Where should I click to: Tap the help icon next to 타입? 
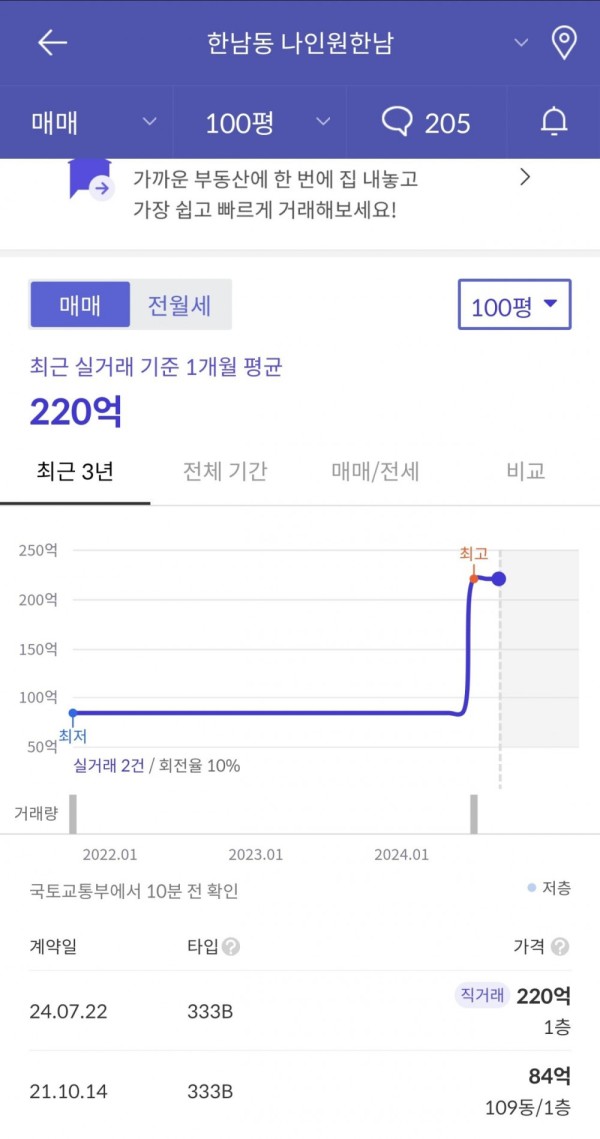(231, 947)
